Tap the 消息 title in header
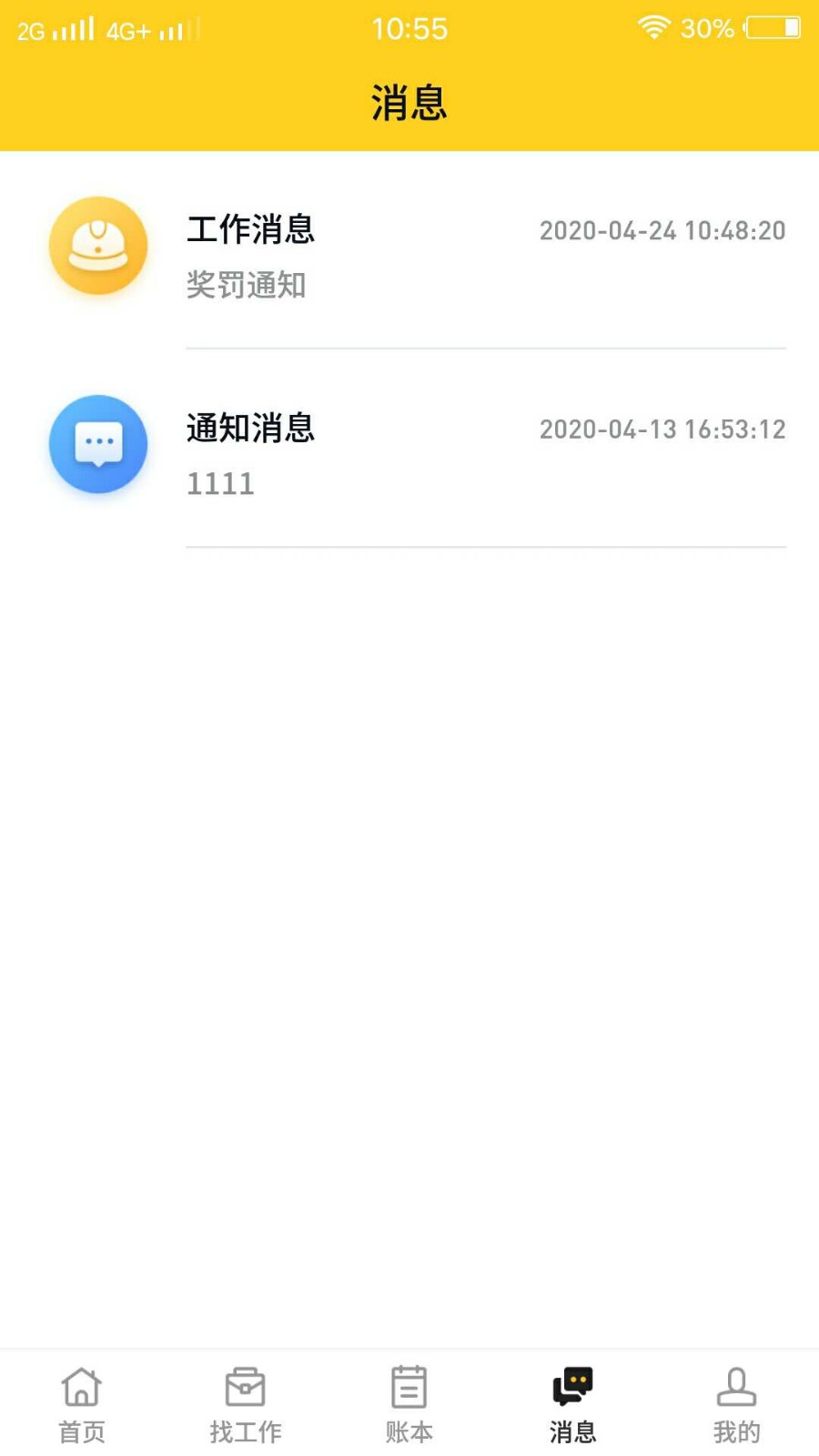819x1456 pixels. tap(409, 103)
